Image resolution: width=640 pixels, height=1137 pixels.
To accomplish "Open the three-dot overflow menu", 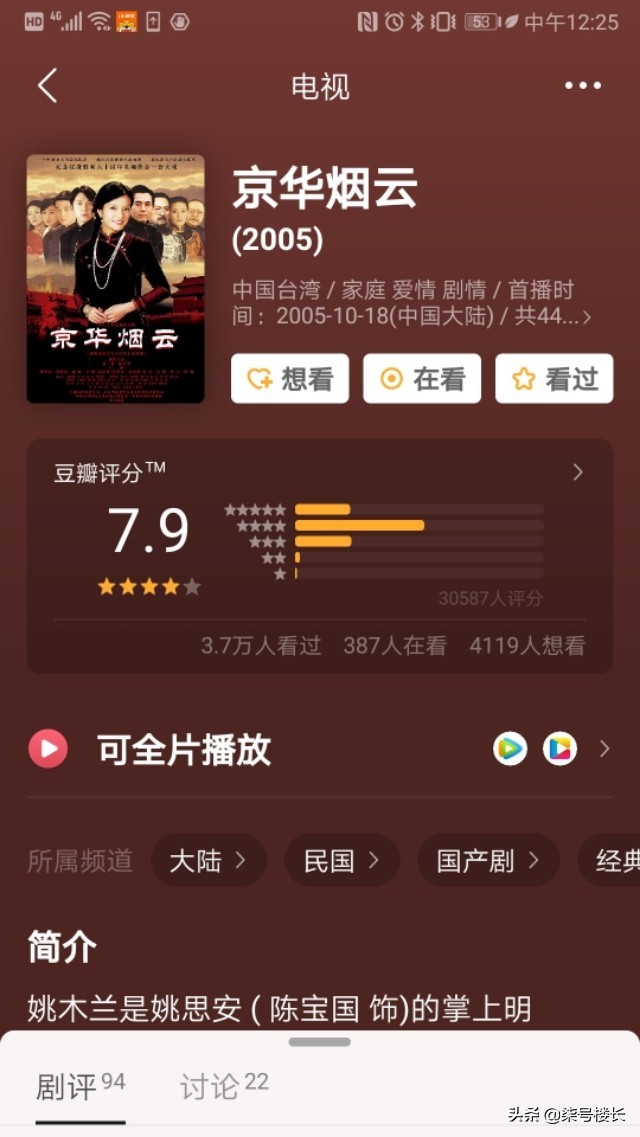I will point(583,86).
